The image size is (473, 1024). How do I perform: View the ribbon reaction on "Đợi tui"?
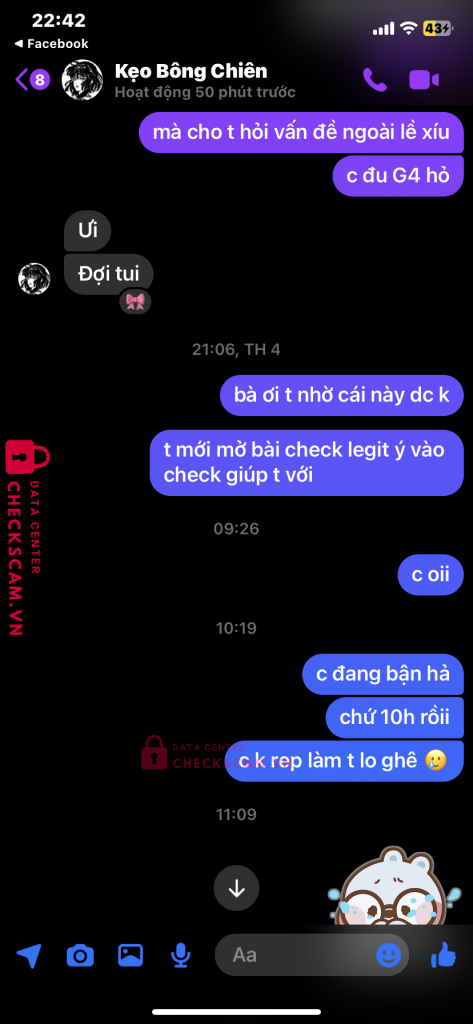pyautogui.click(x=135, y=301)
